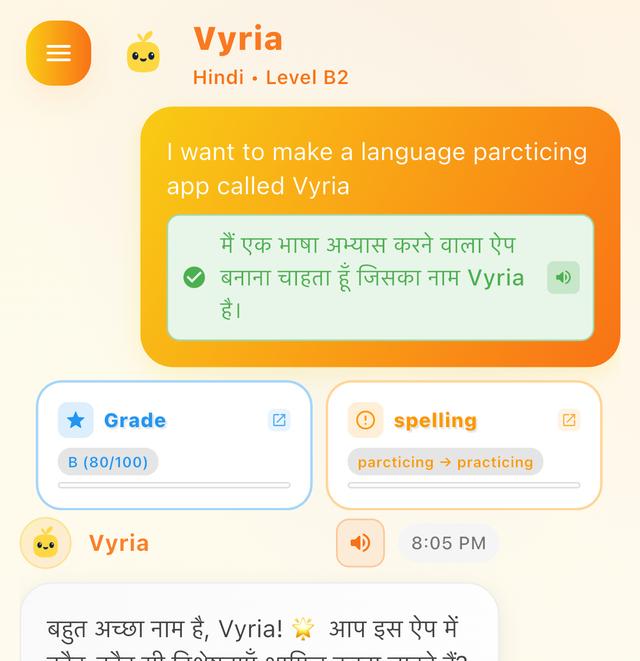
Task: Play audio of Vyria's reply
Action: pyautogui.click(x=360, y=543)
